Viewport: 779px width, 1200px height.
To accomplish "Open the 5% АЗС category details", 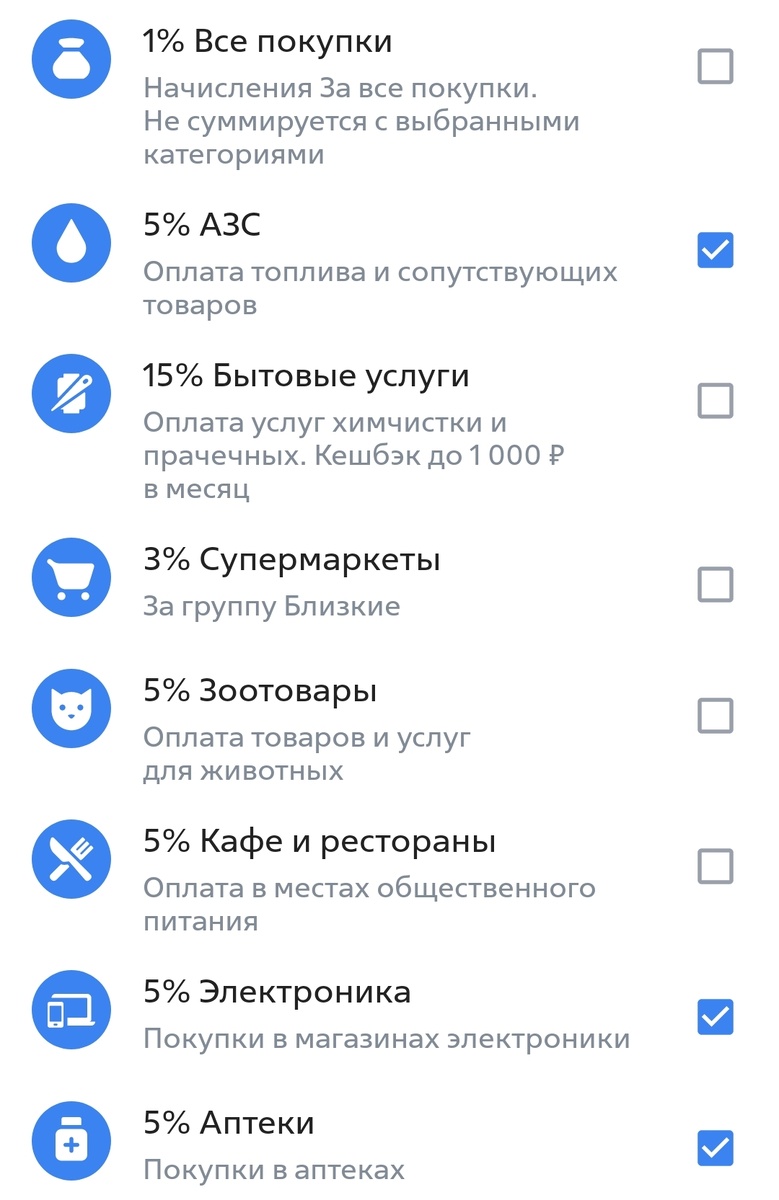I will (205, 224).
